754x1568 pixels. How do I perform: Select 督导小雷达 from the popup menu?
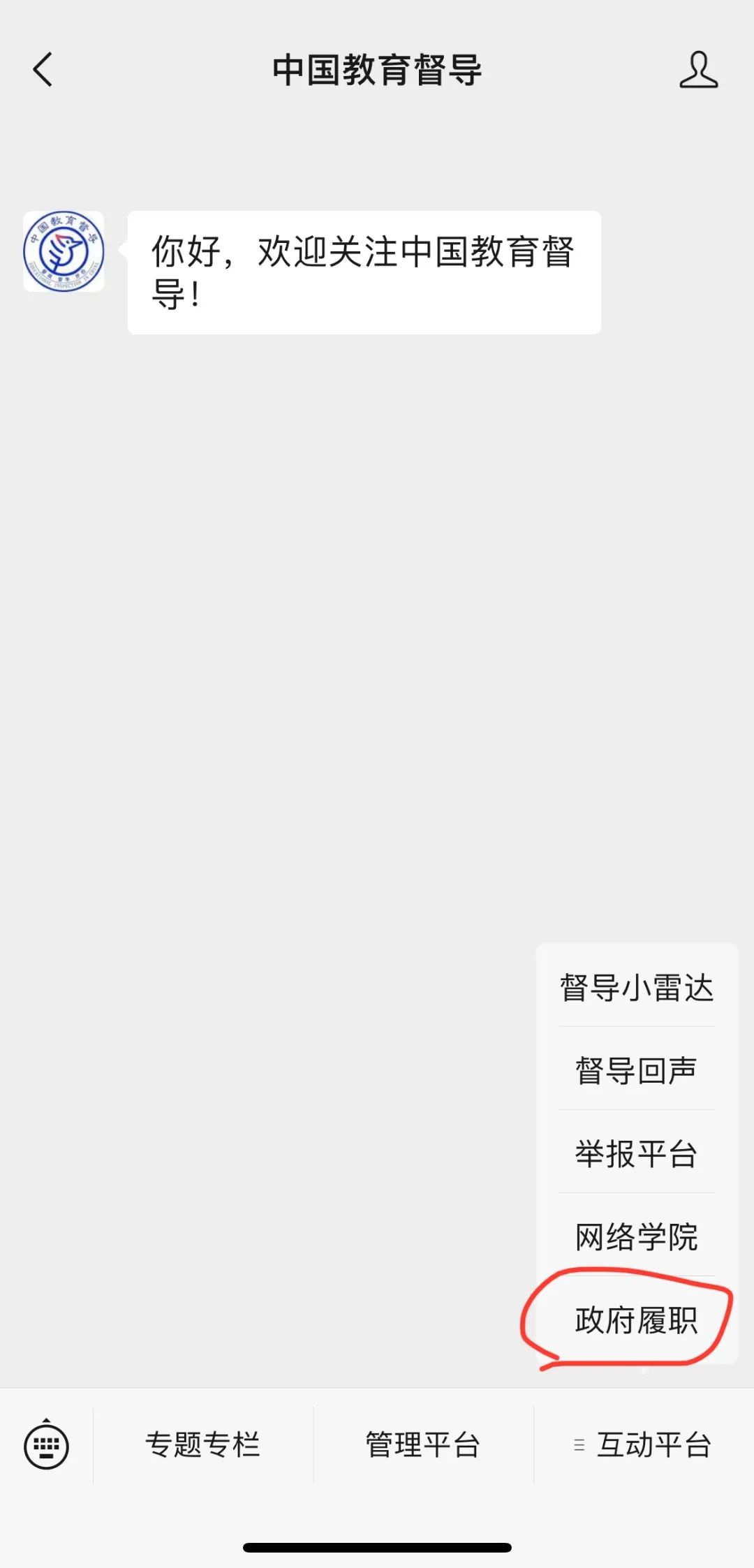(x=636, y=988)
